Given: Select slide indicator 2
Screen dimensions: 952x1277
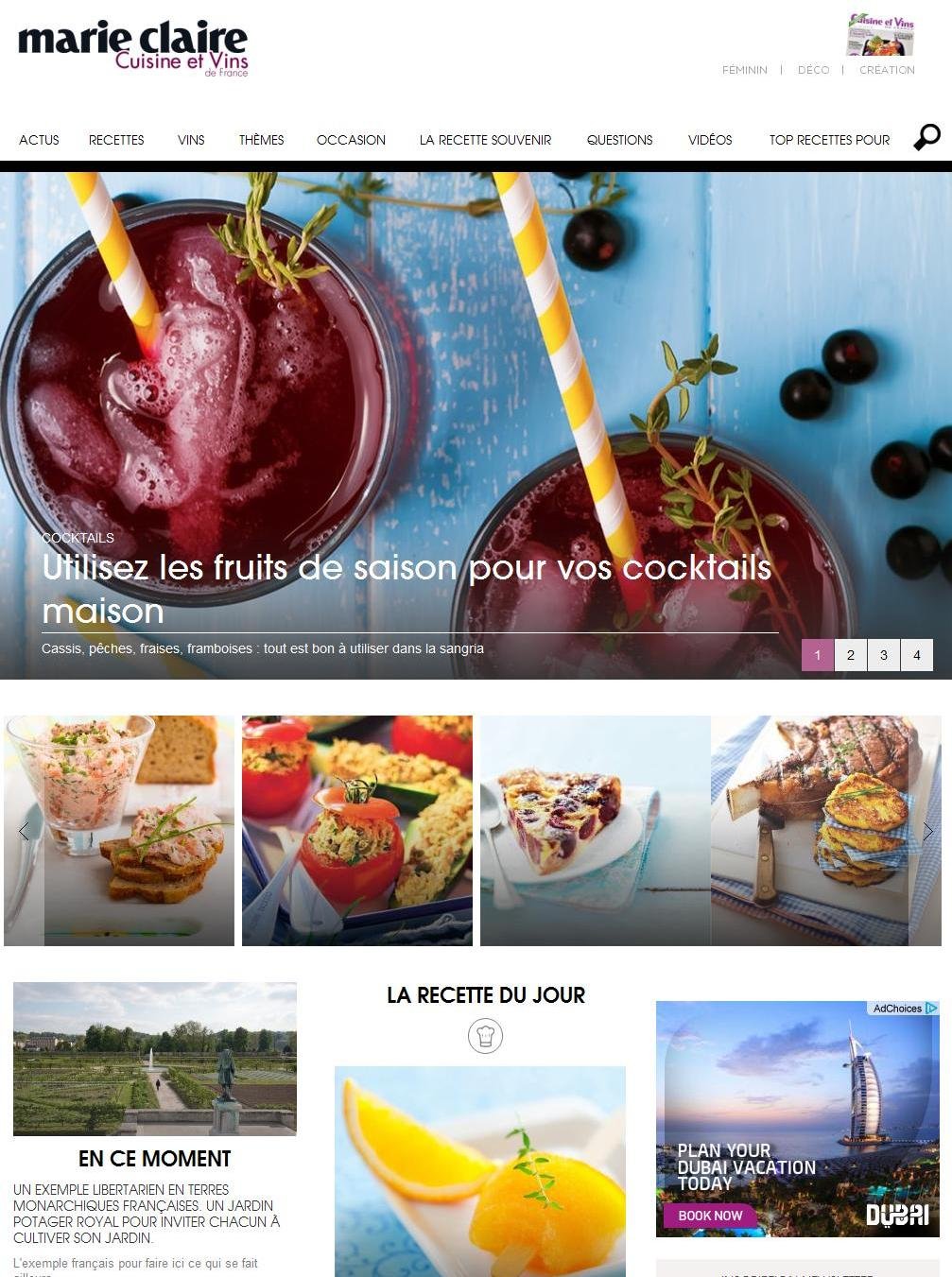Looking at the screenshot, I should tap(850, 654).
